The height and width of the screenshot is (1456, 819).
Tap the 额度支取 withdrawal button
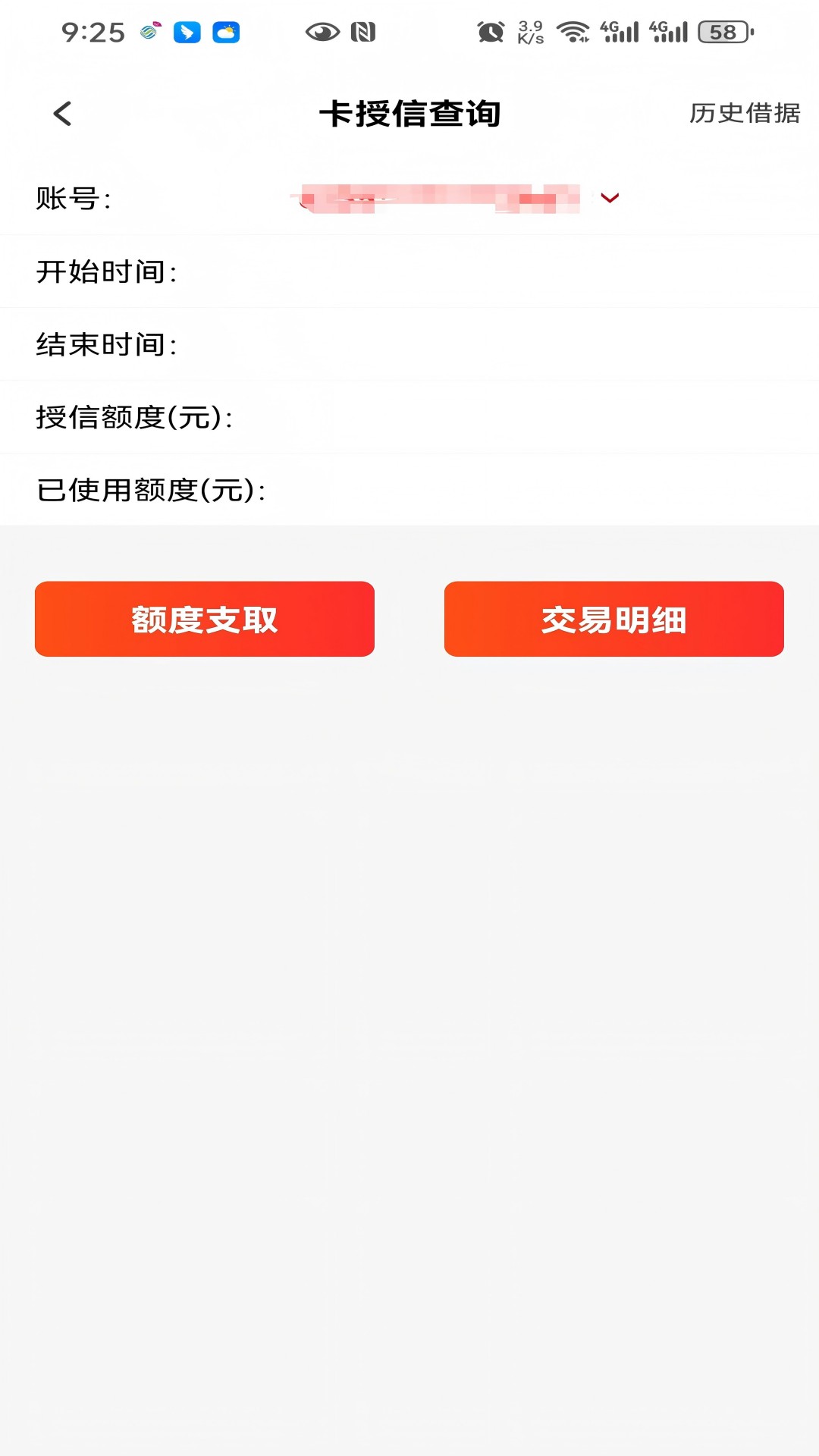pos(203,618)
